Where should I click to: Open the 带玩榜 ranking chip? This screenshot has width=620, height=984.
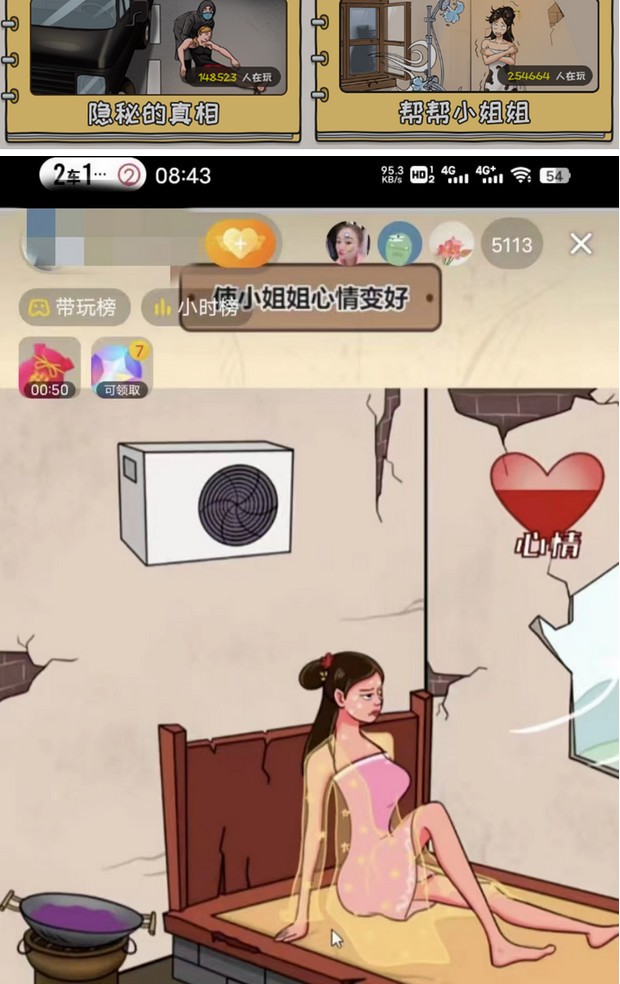click(74, 308)
